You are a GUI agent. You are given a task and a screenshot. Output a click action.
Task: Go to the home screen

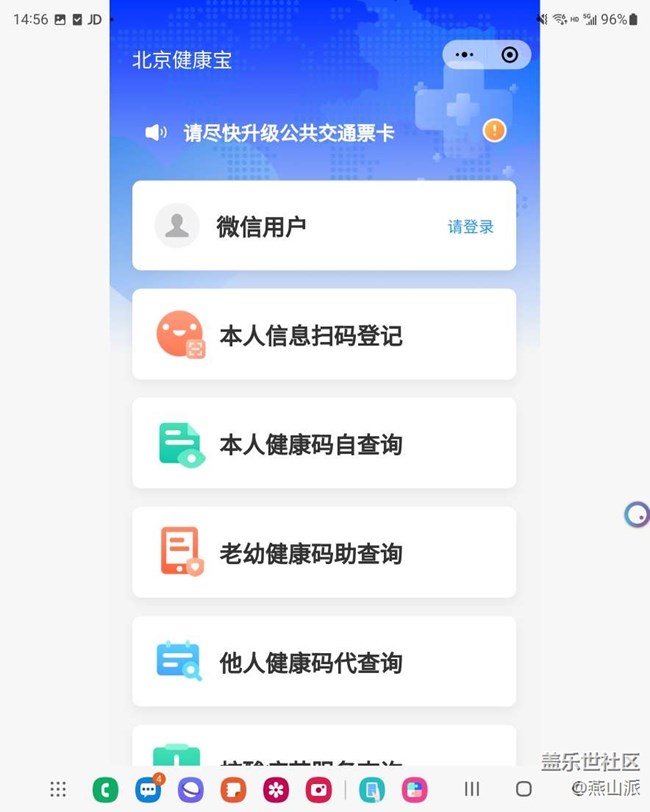pos(523,789)
